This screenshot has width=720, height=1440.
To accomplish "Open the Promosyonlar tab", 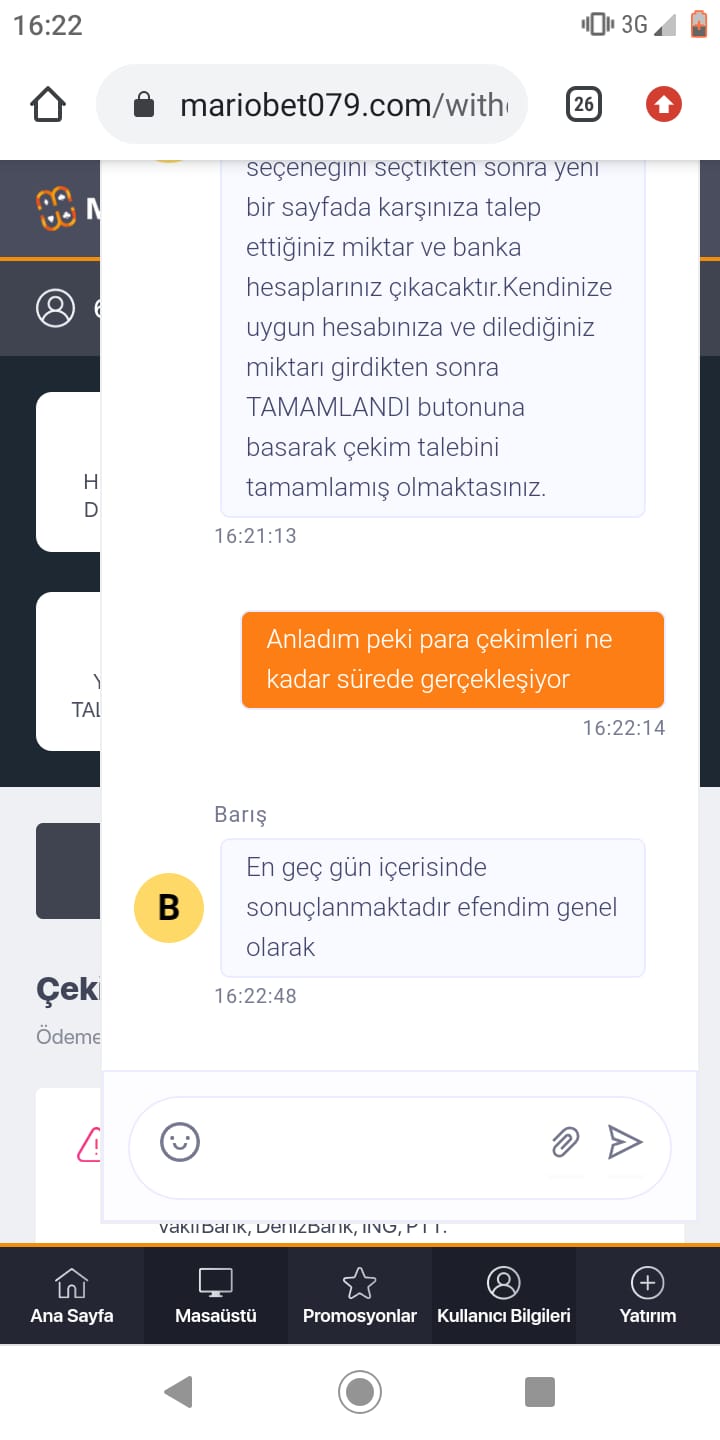I will coord(360,1296).
